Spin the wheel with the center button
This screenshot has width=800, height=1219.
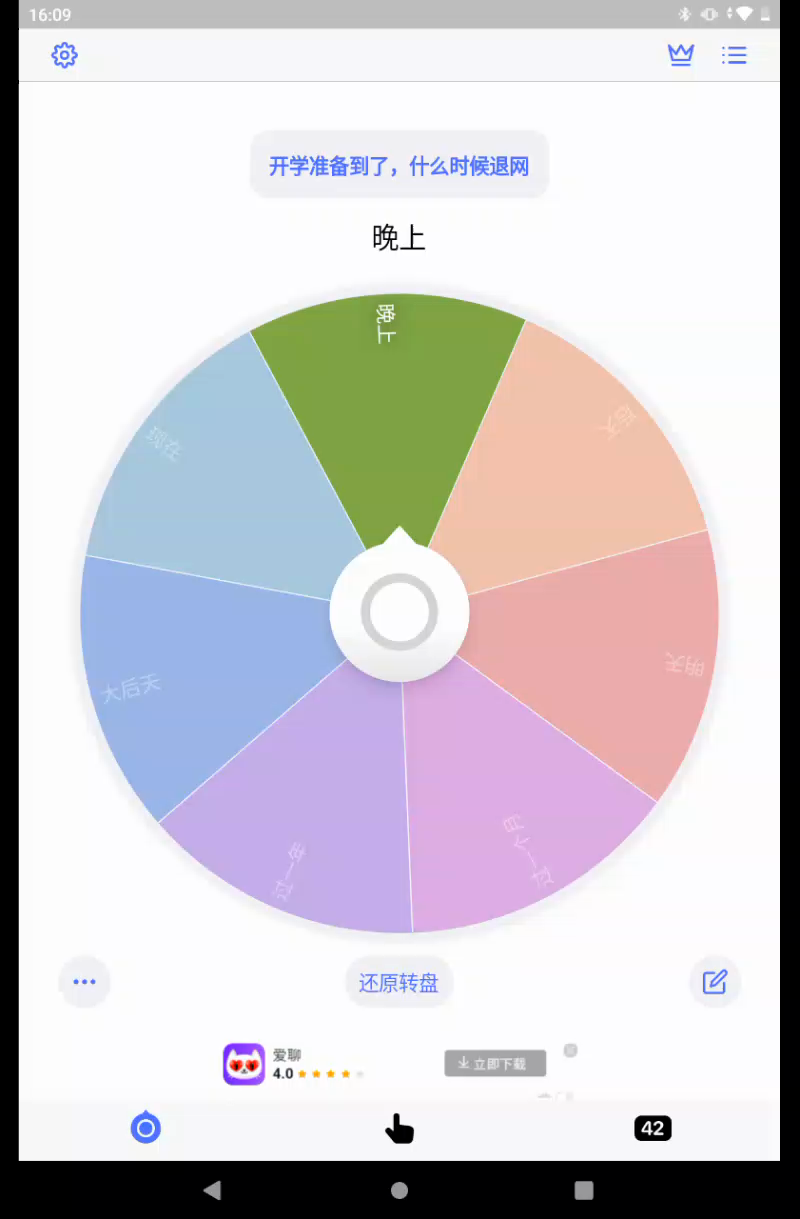pos(399,612)
